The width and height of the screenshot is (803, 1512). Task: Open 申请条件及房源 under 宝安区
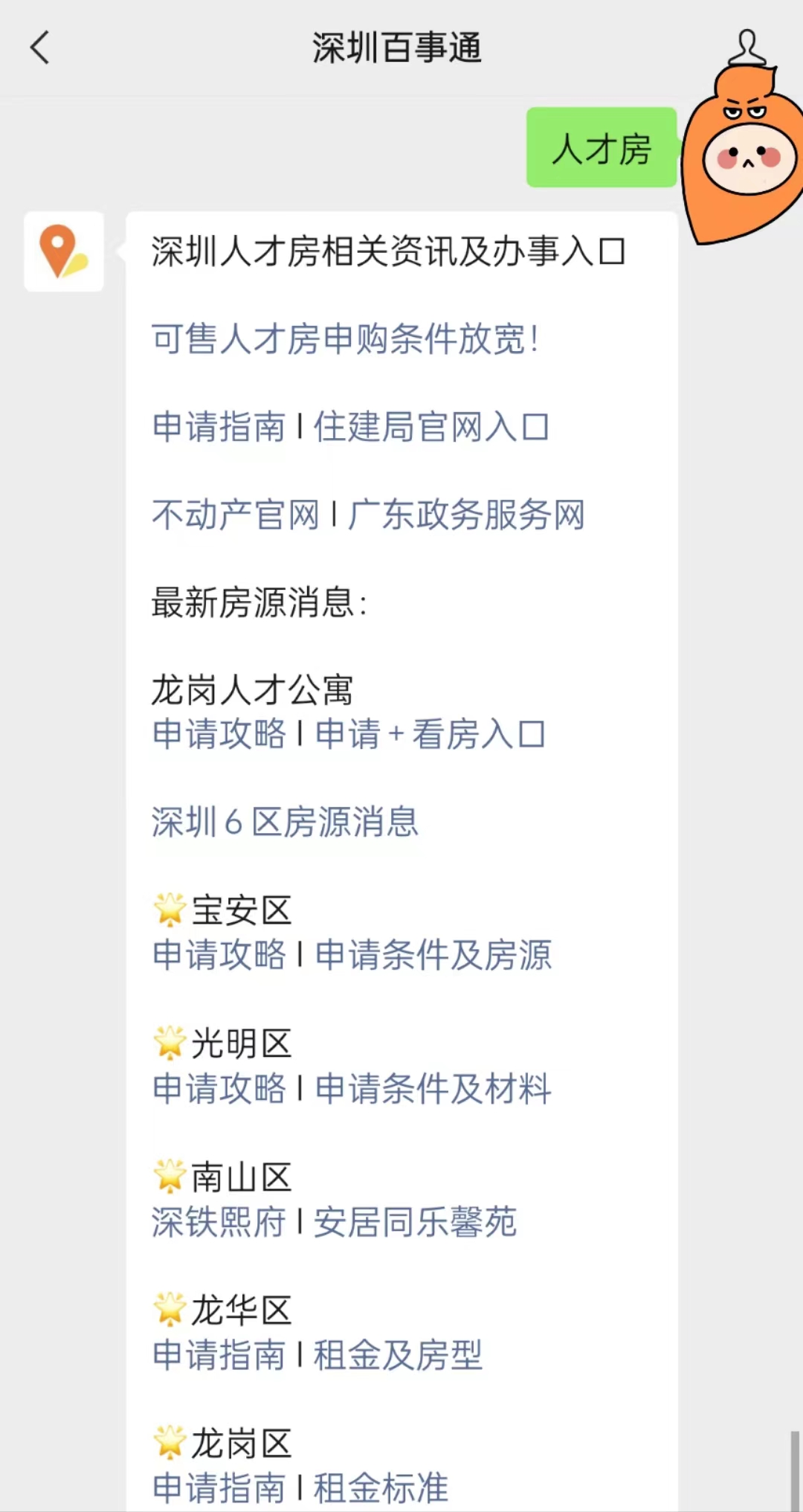pos(433,955)
